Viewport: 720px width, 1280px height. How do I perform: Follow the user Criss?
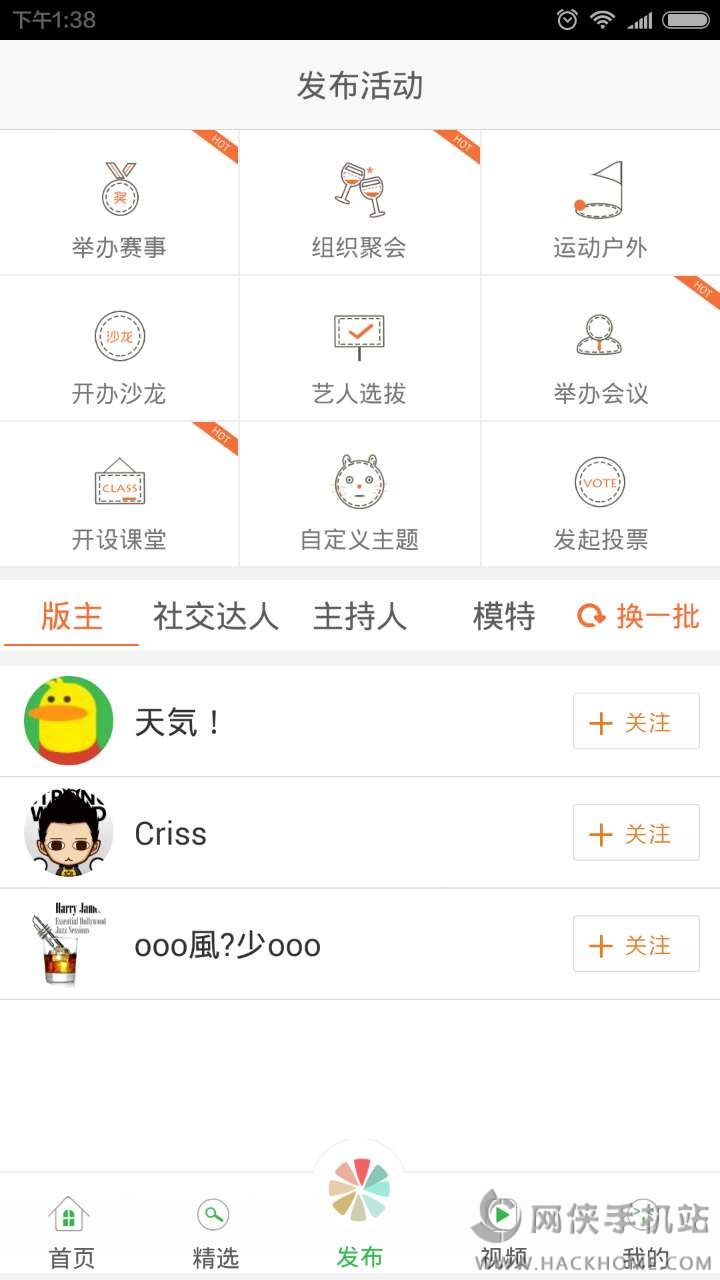pyautogui.click(x=635, y=833)
